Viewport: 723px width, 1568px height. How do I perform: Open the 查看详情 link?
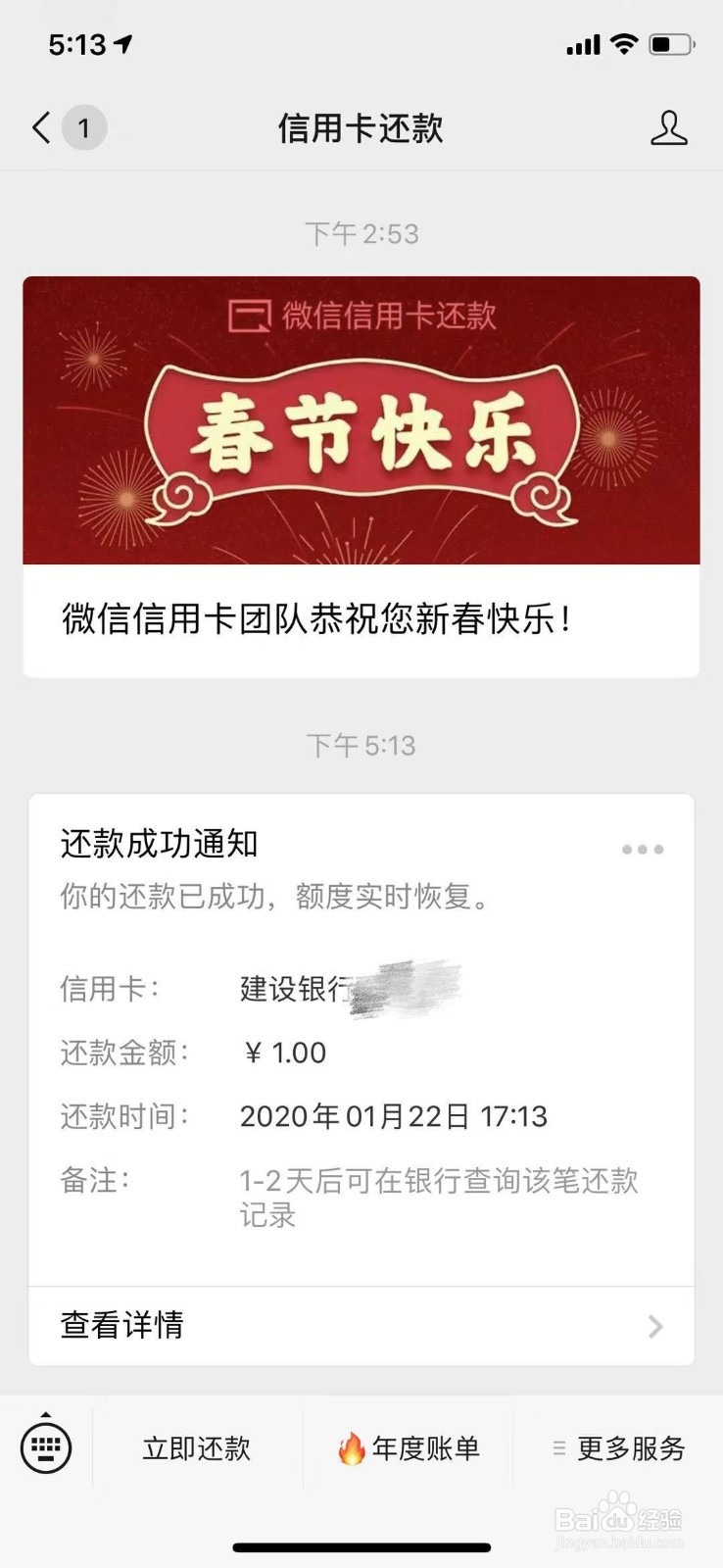coord(120,1325)
